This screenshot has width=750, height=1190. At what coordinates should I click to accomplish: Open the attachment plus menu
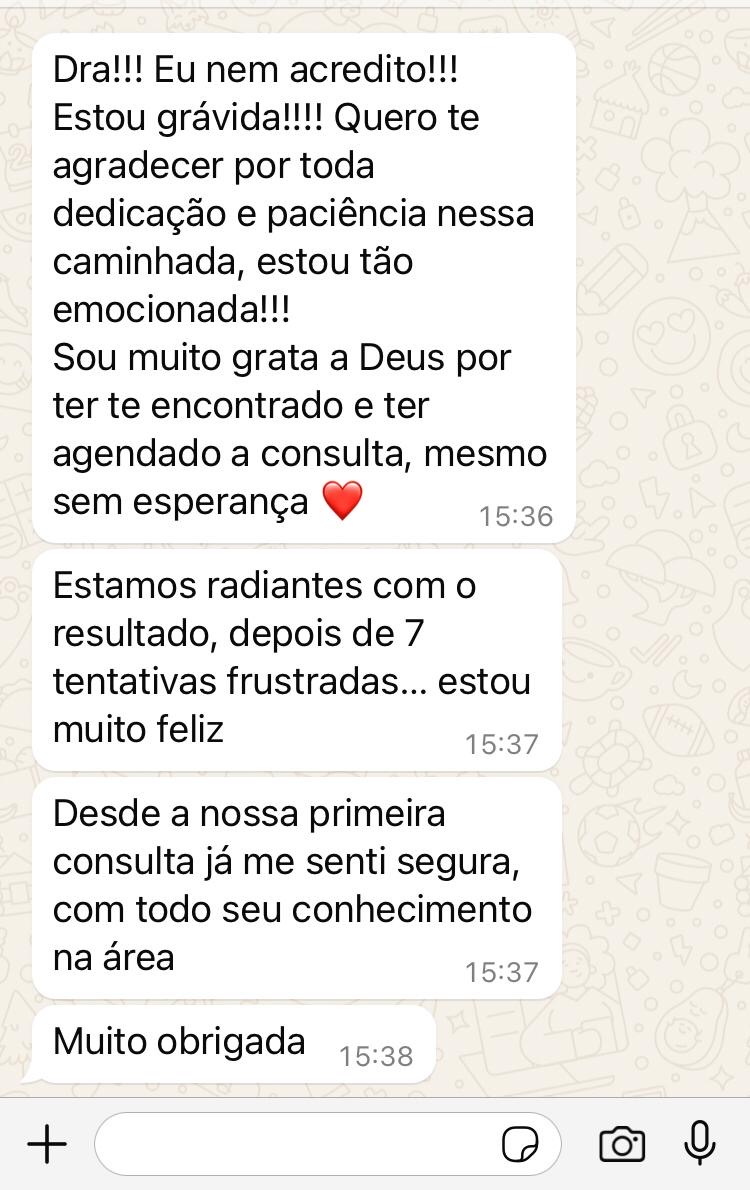46,1144
